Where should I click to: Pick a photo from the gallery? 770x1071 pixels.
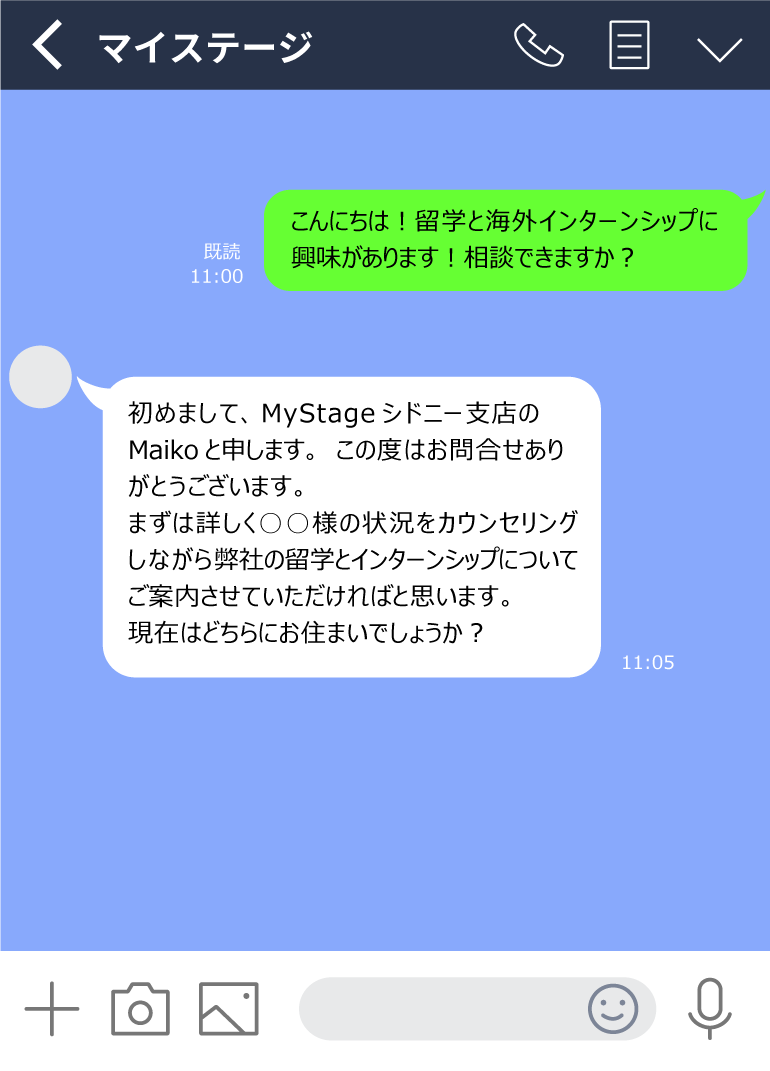(229, 1008)
